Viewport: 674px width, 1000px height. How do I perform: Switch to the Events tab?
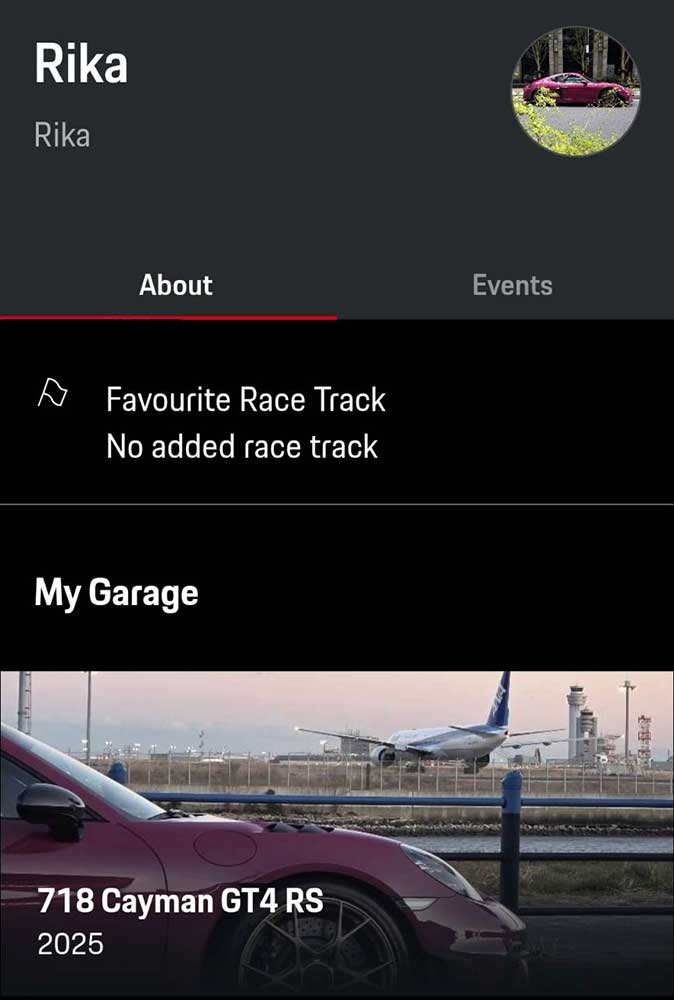(511, 285)
